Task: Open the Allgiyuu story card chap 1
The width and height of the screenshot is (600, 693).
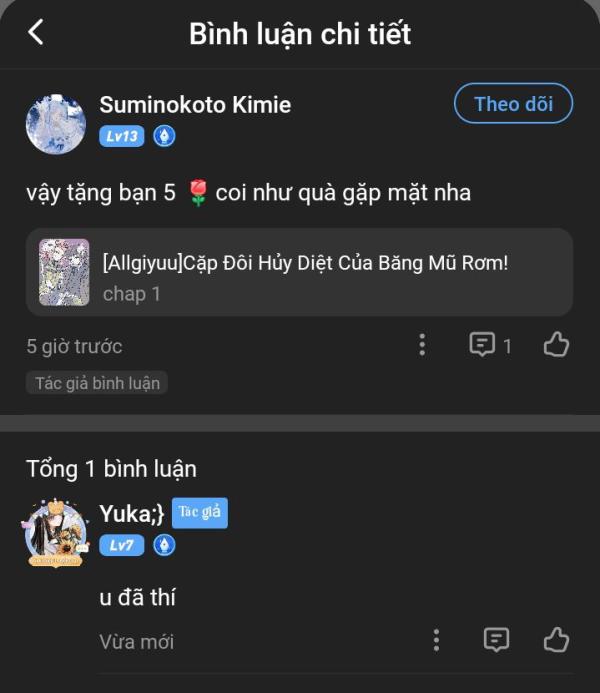Action: (300, 272)
